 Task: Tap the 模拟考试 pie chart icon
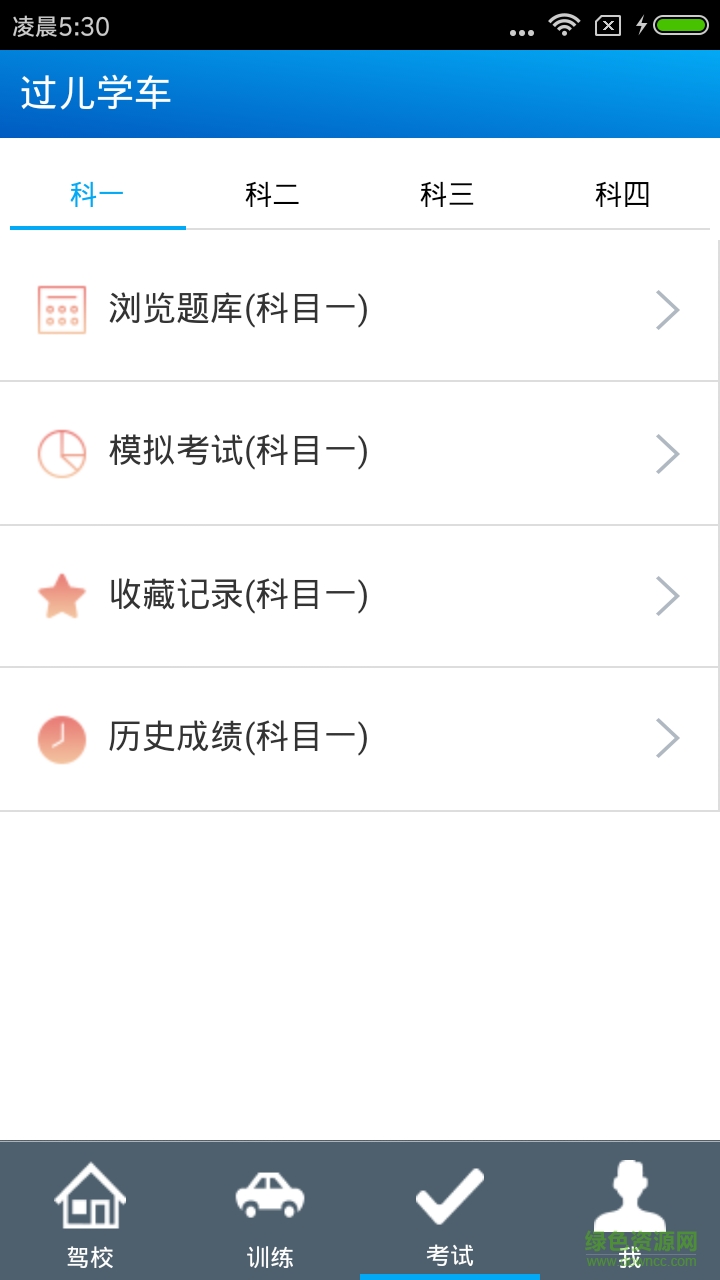click(62, 453)
